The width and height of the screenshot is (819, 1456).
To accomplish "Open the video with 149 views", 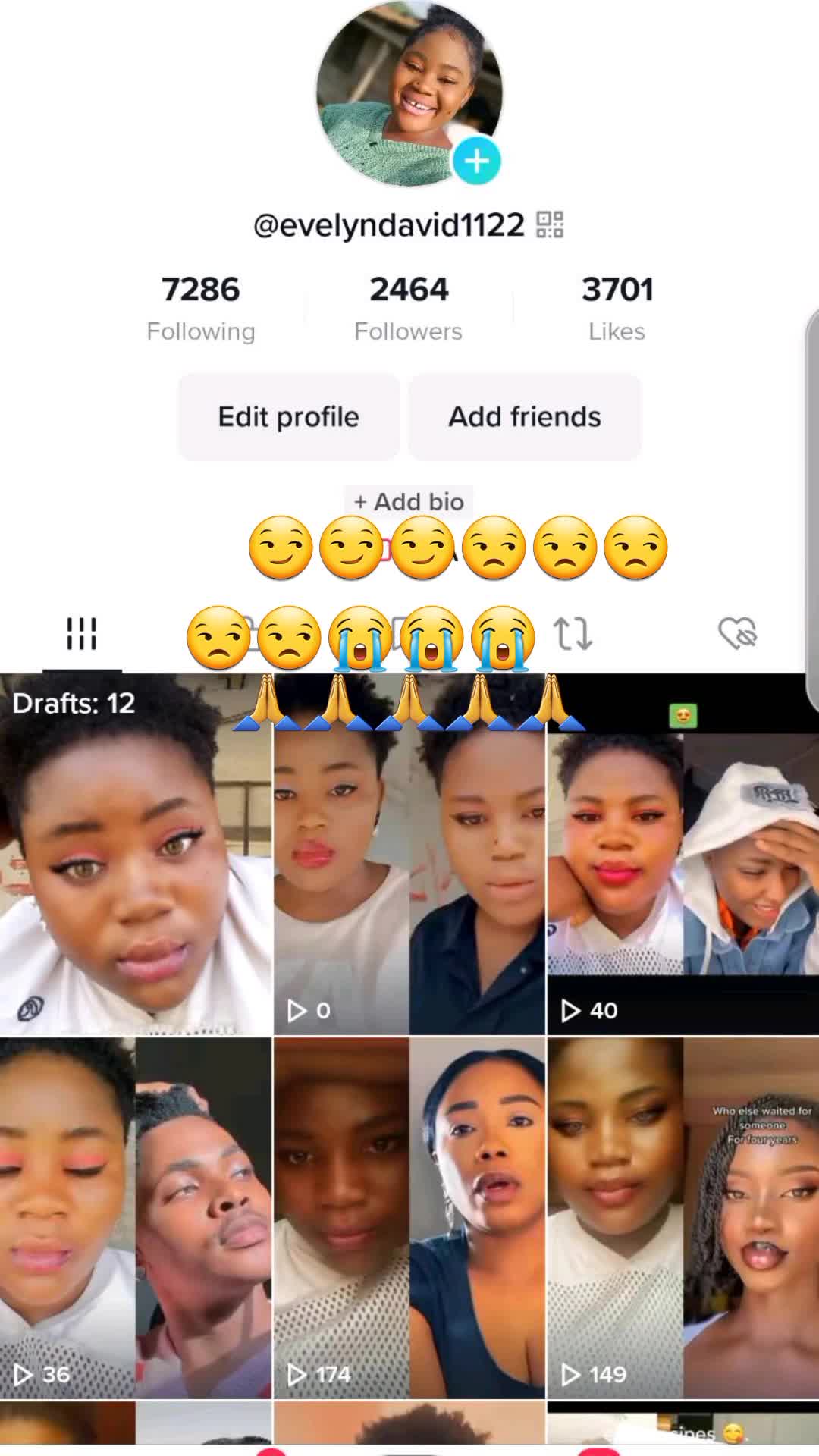I will click(683, 1219).
